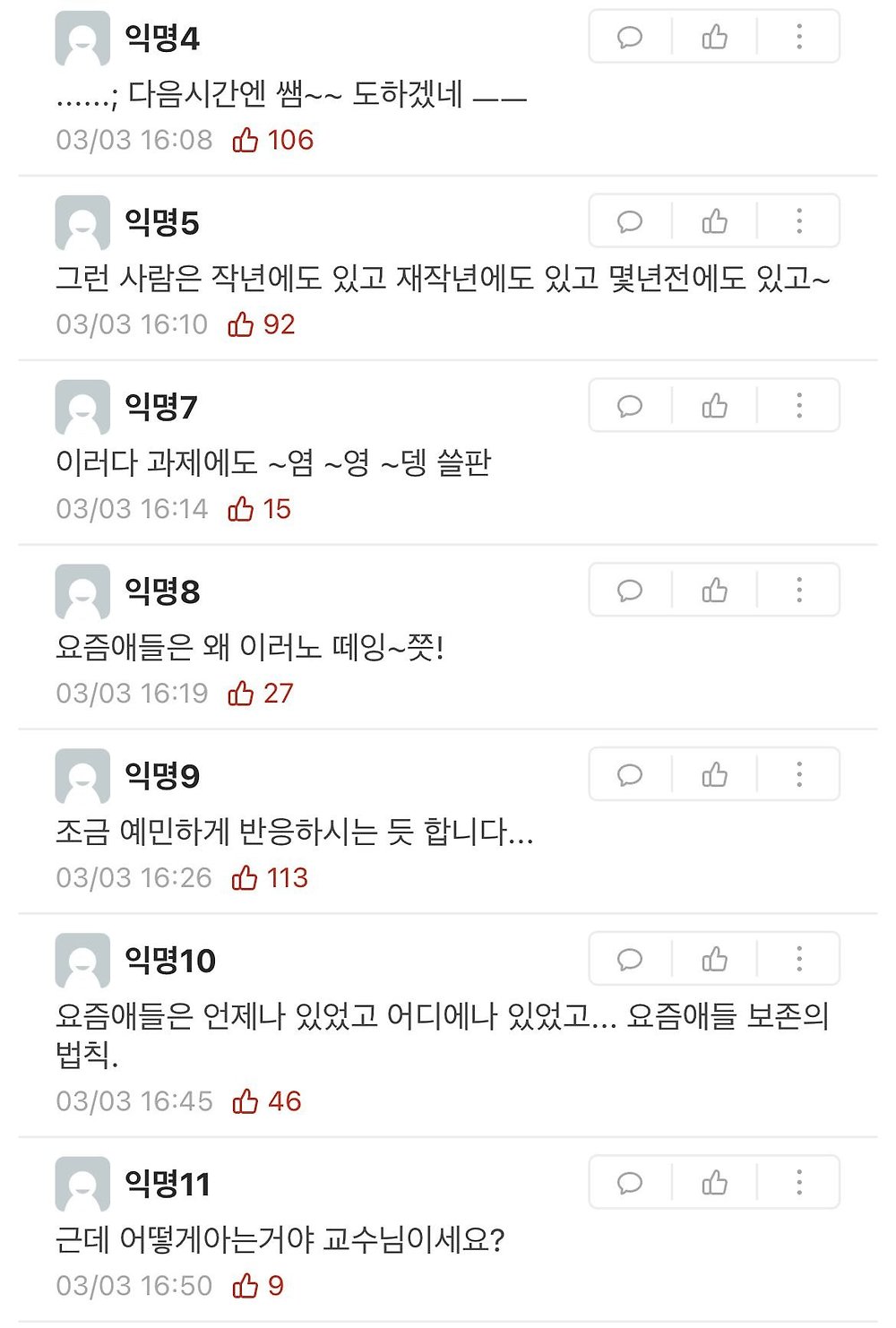
Task: Reply to 익명9's comment
Action: coord(630,775)
